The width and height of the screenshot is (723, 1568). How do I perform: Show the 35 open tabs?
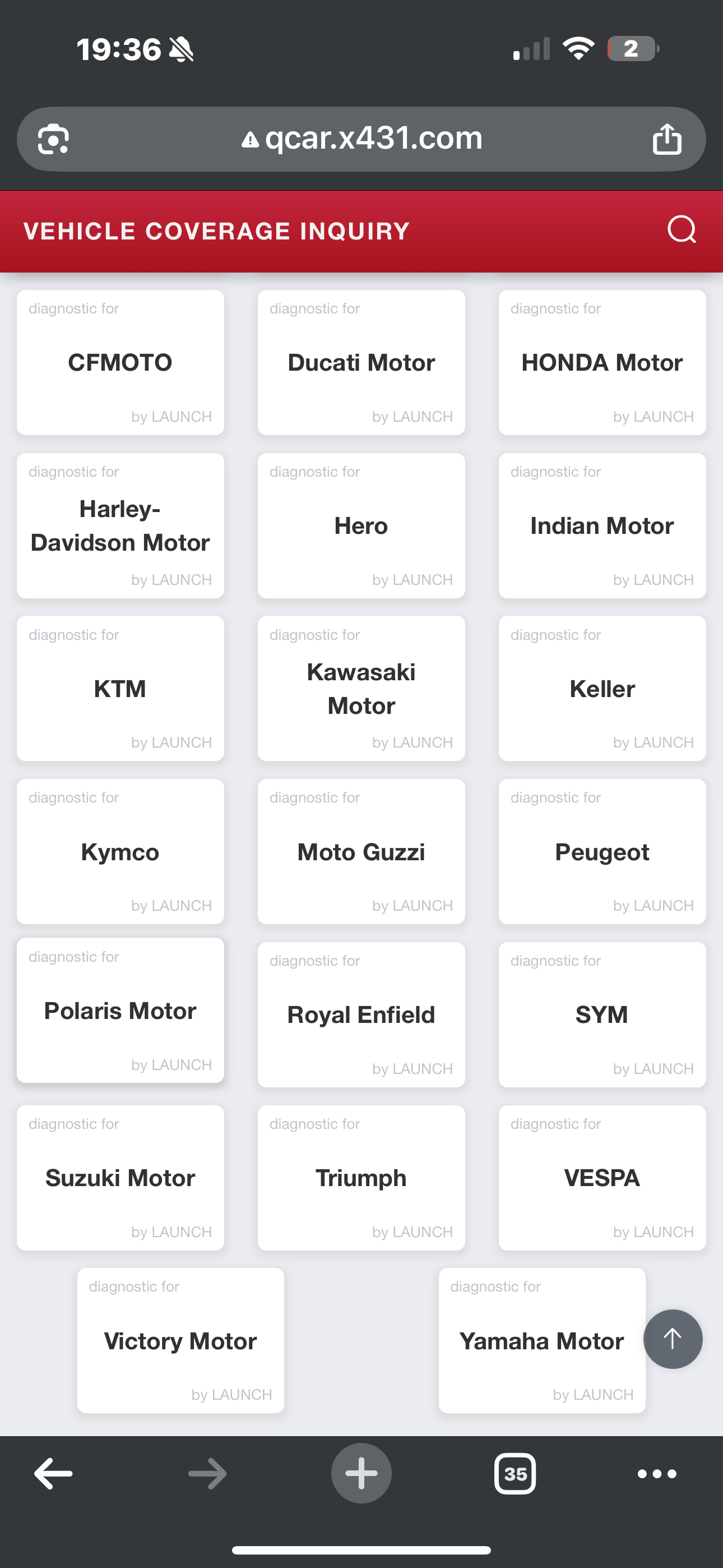click(x=515, y=1474)
